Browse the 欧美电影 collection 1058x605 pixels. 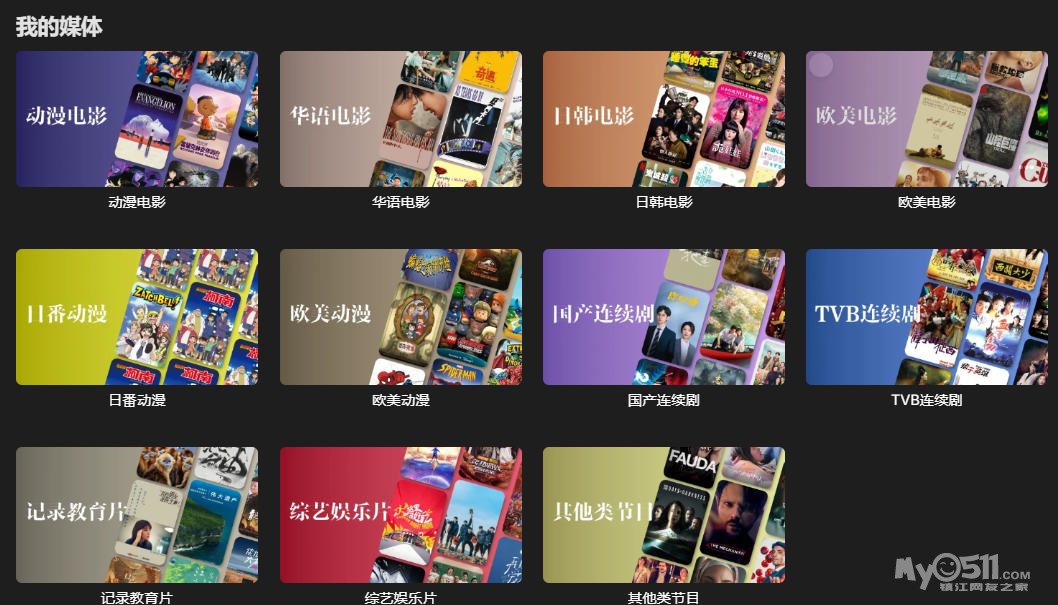pyautogui.click(x=926, y=119)
